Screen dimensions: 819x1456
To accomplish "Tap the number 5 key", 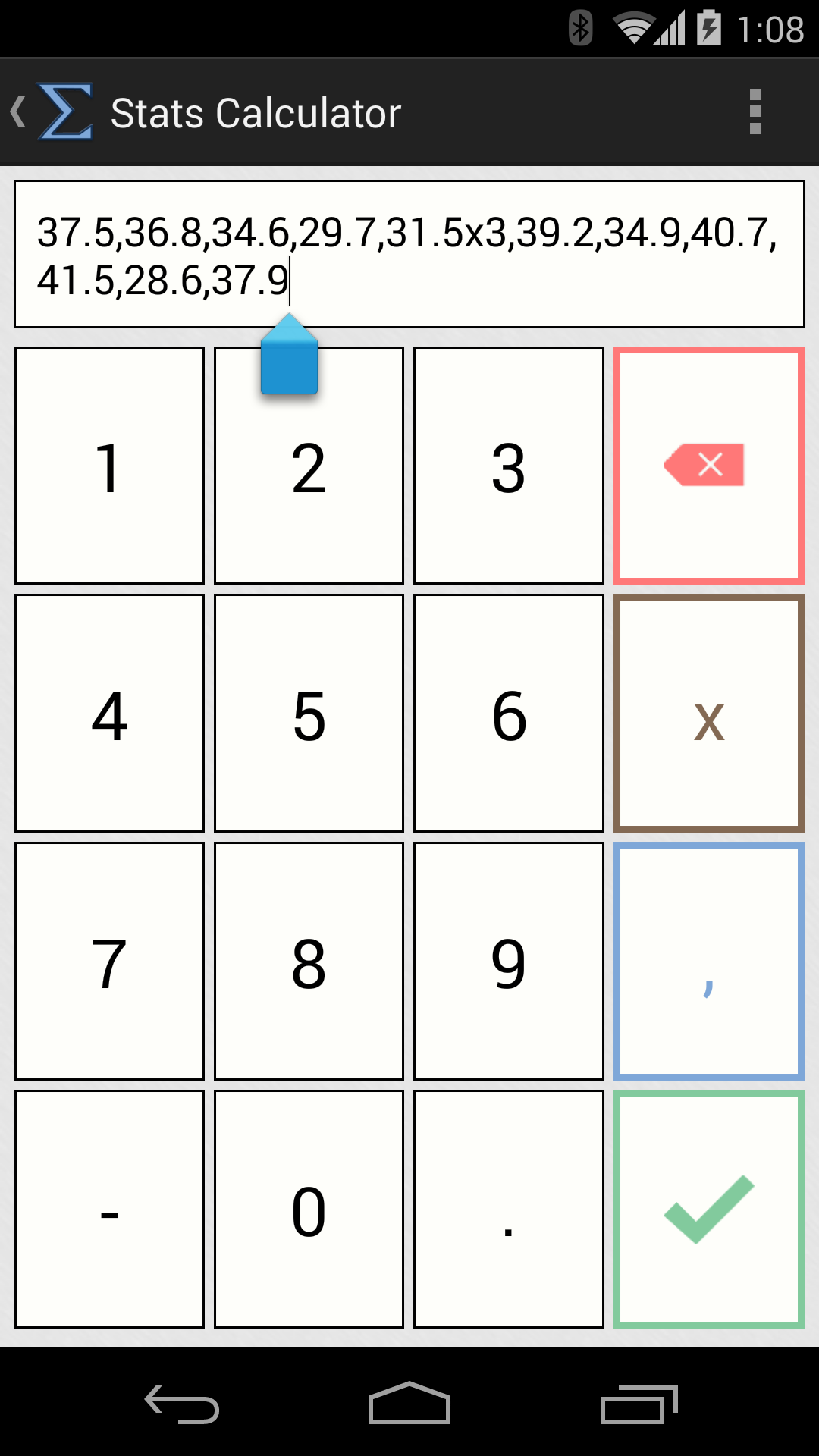I will [308, 713].
